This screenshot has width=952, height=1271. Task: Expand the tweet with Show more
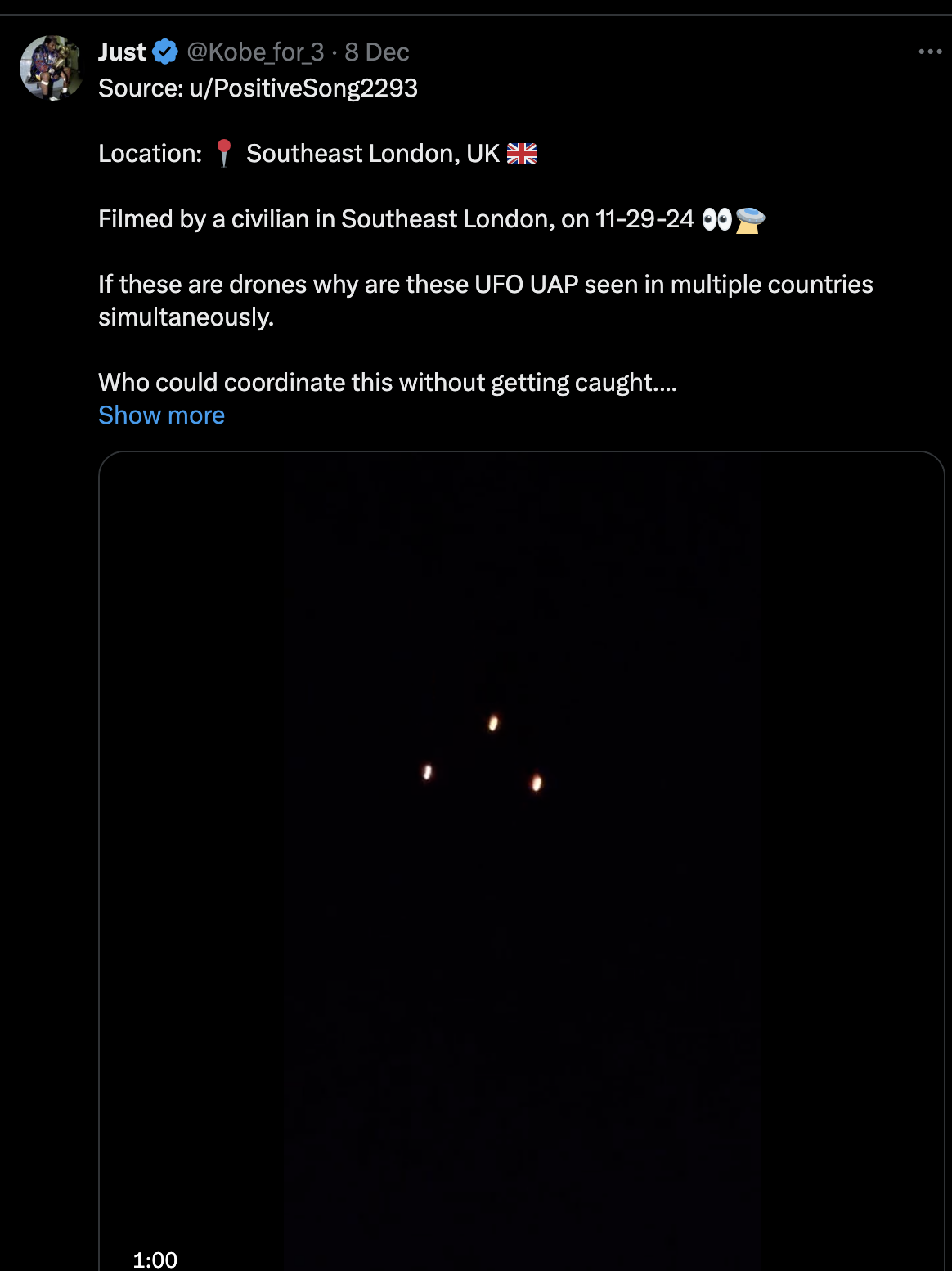(x=161, y=415)
